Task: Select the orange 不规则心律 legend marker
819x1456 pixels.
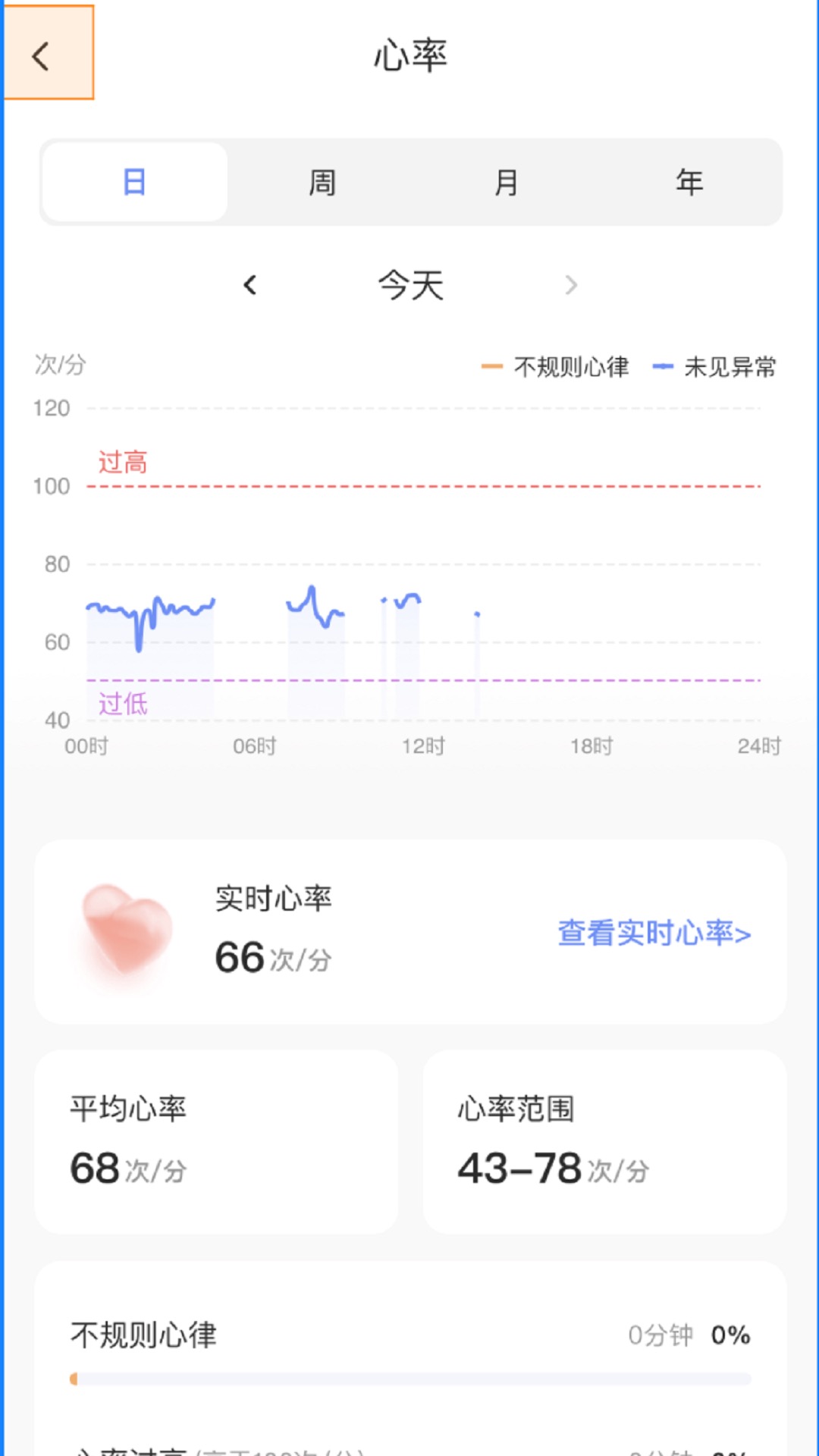Action: [x=492, y=366]
